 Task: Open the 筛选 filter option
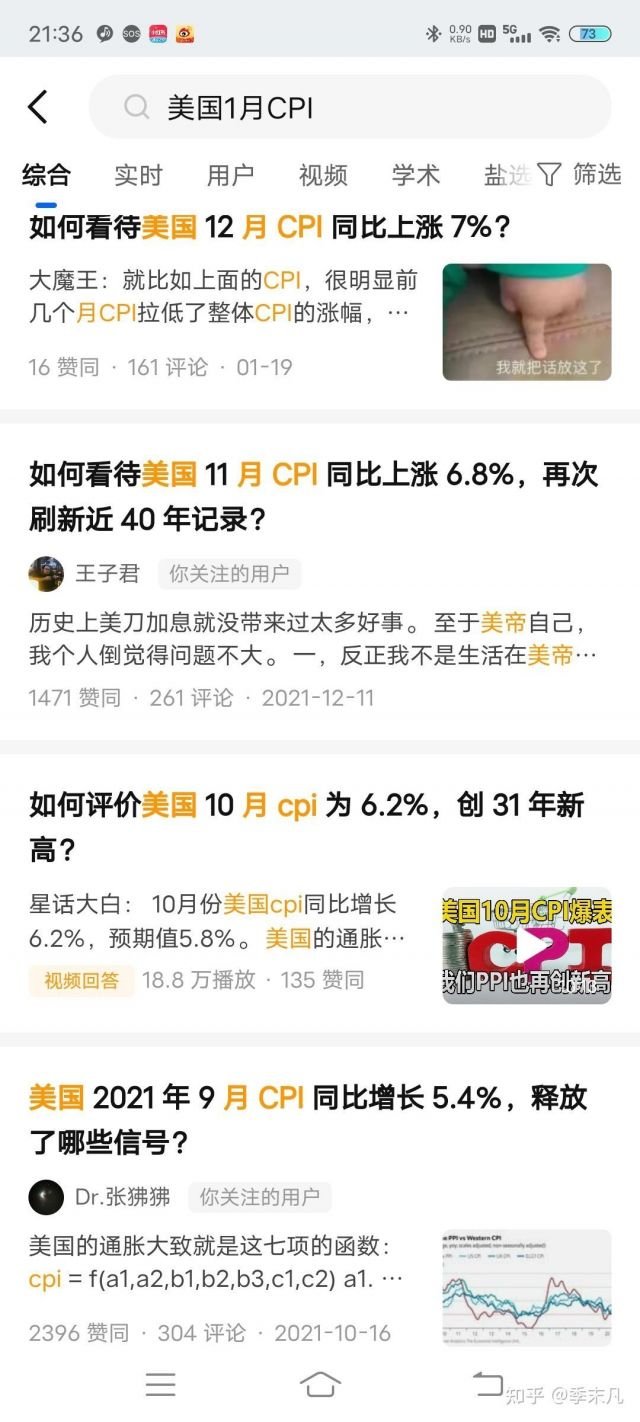[580, 175]
